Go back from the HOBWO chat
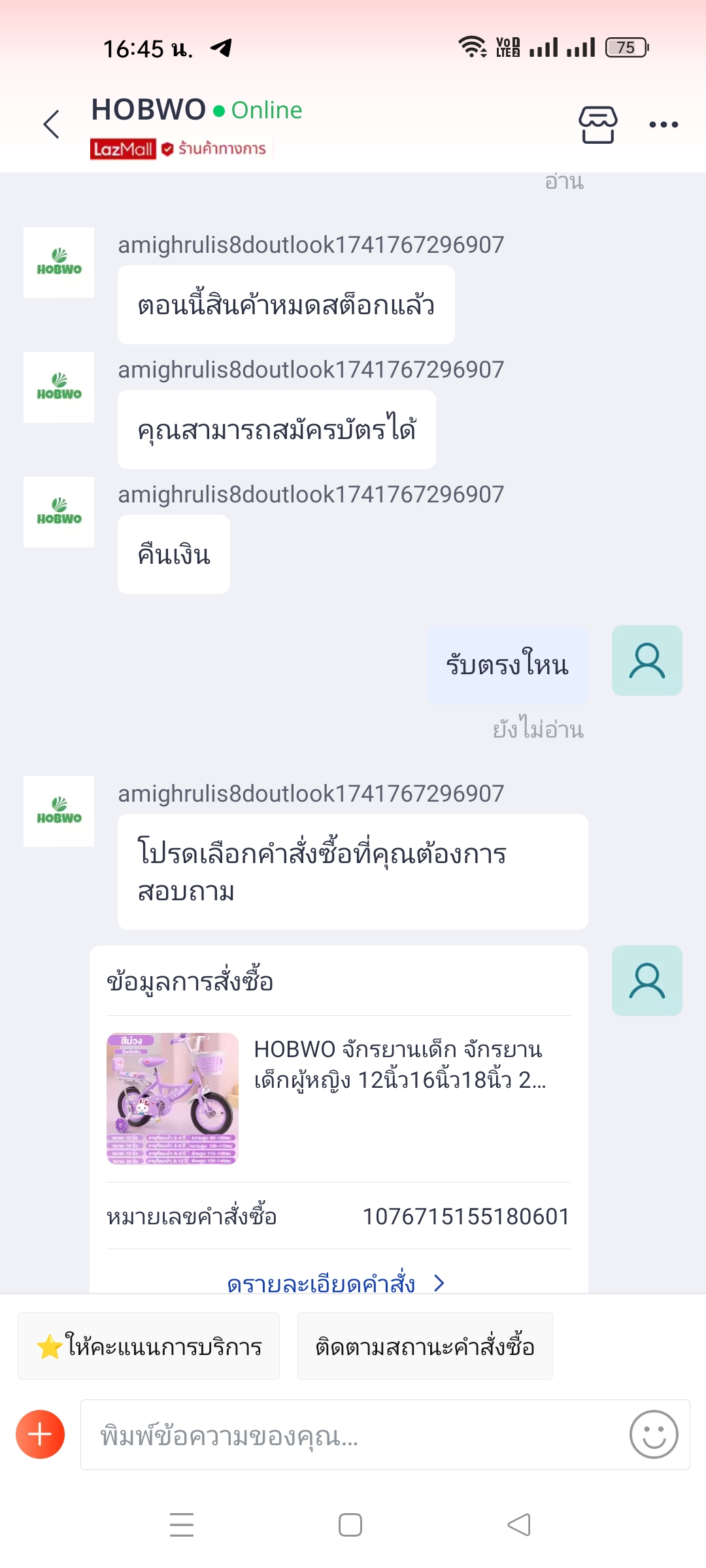This screenshot has height=1568, width=706. (x=52, y=124)
